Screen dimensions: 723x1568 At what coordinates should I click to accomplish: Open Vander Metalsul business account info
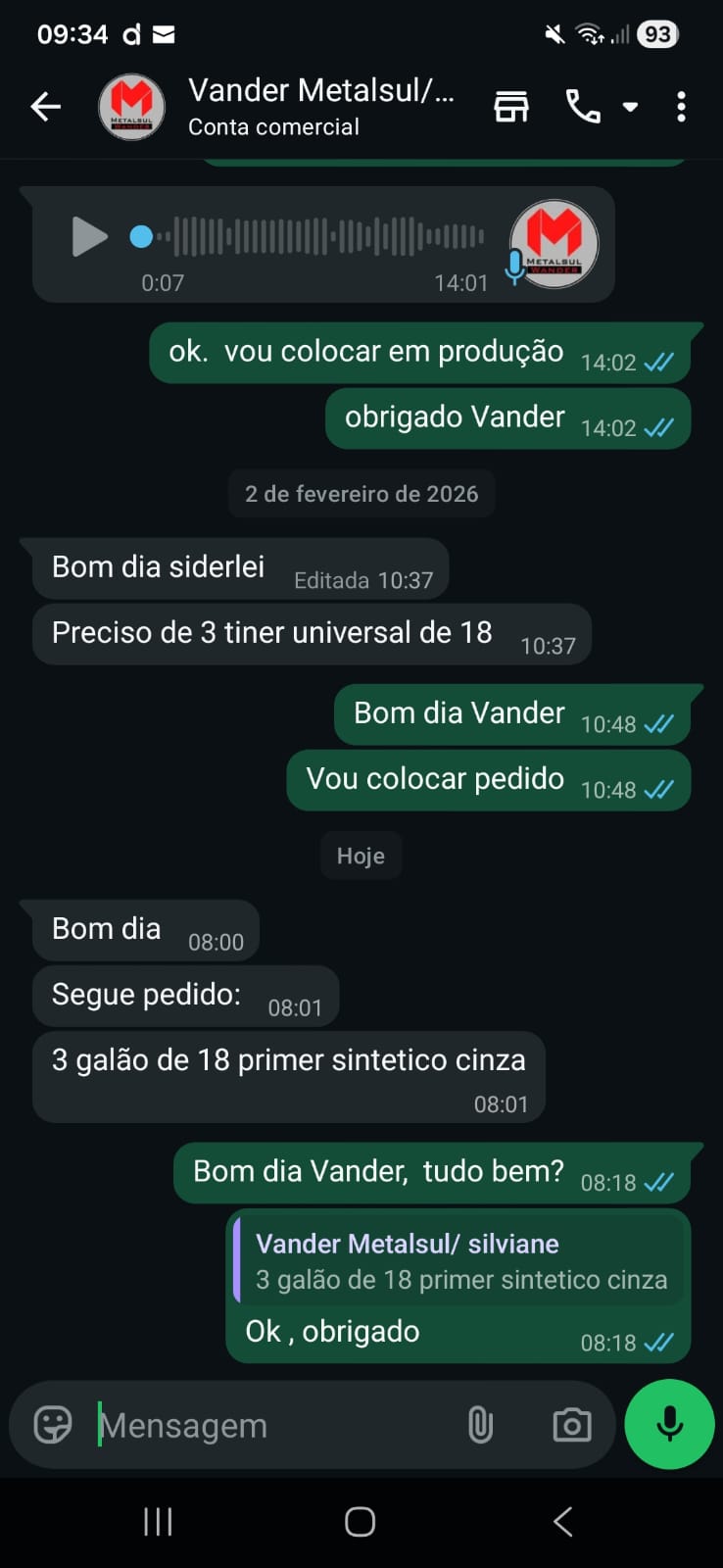tap(320, 106)
